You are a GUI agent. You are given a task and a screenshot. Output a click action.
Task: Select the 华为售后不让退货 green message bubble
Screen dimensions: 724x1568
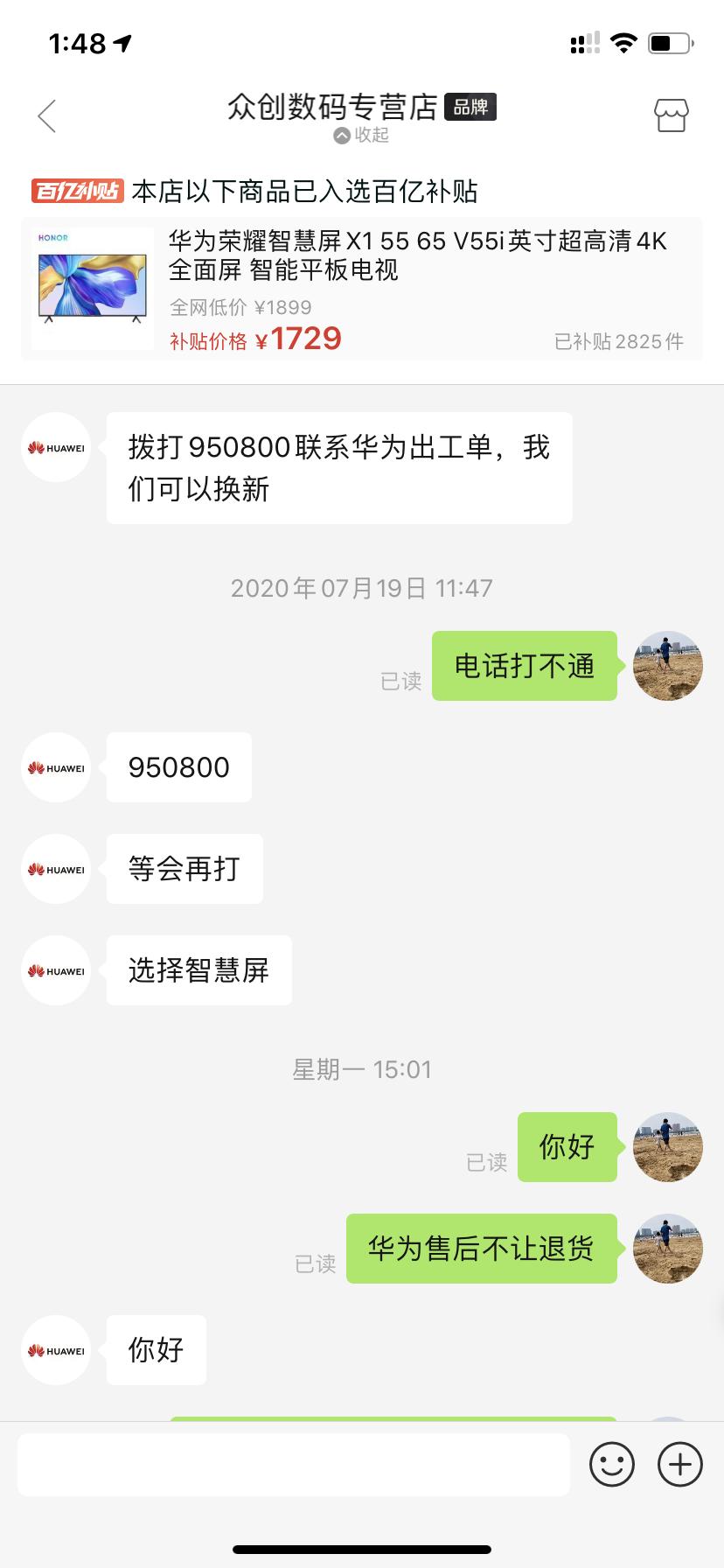(x=480, y=1249)
